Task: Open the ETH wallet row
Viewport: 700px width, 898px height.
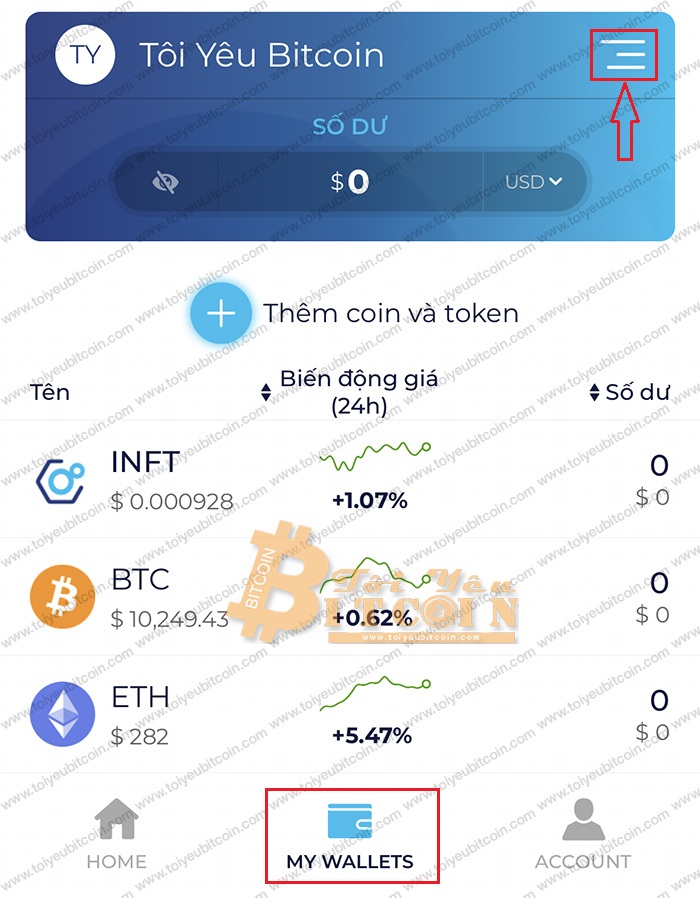Action: [350, 714]
